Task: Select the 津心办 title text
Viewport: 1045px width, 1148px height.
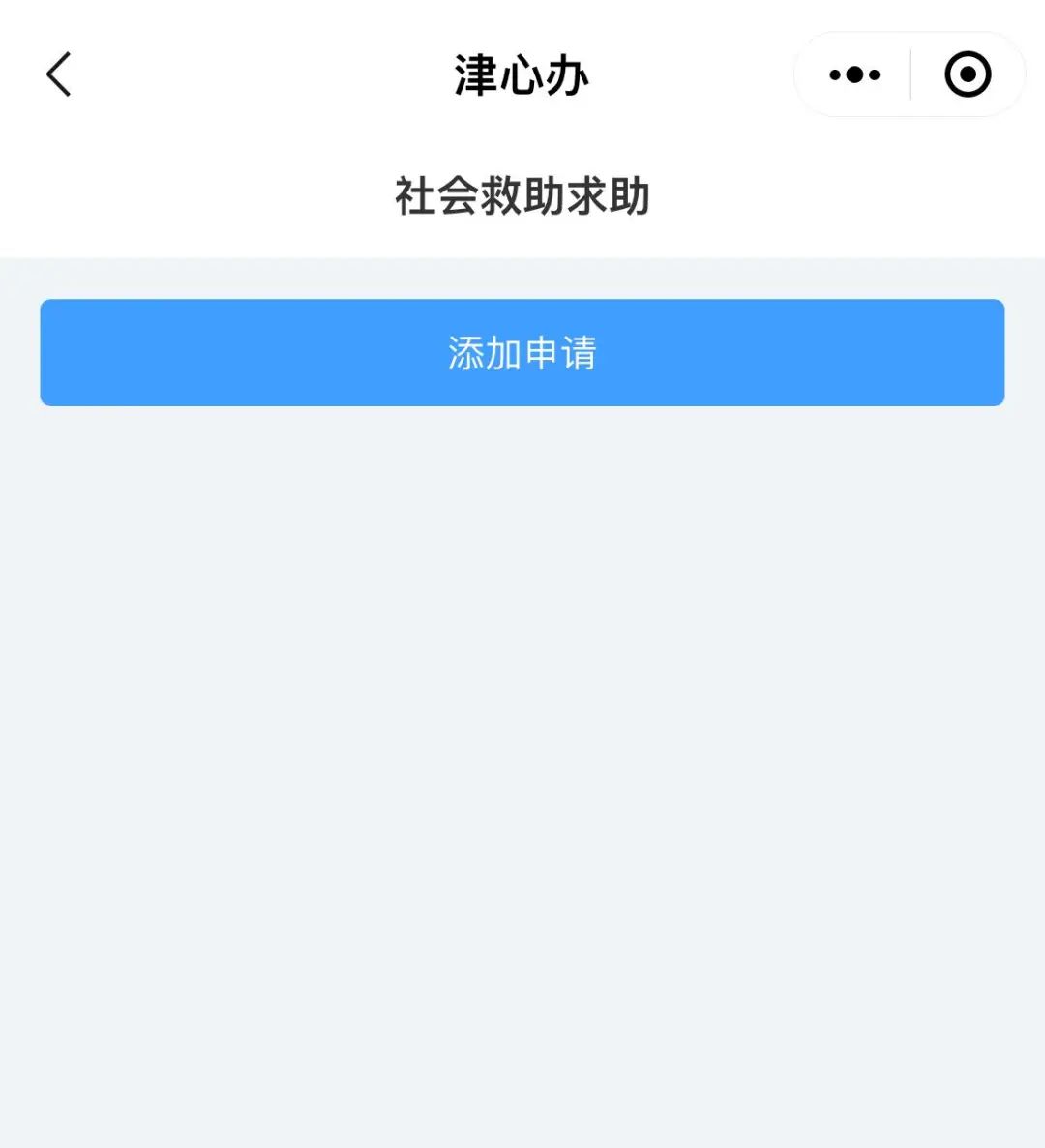Action: click(522, 75)
